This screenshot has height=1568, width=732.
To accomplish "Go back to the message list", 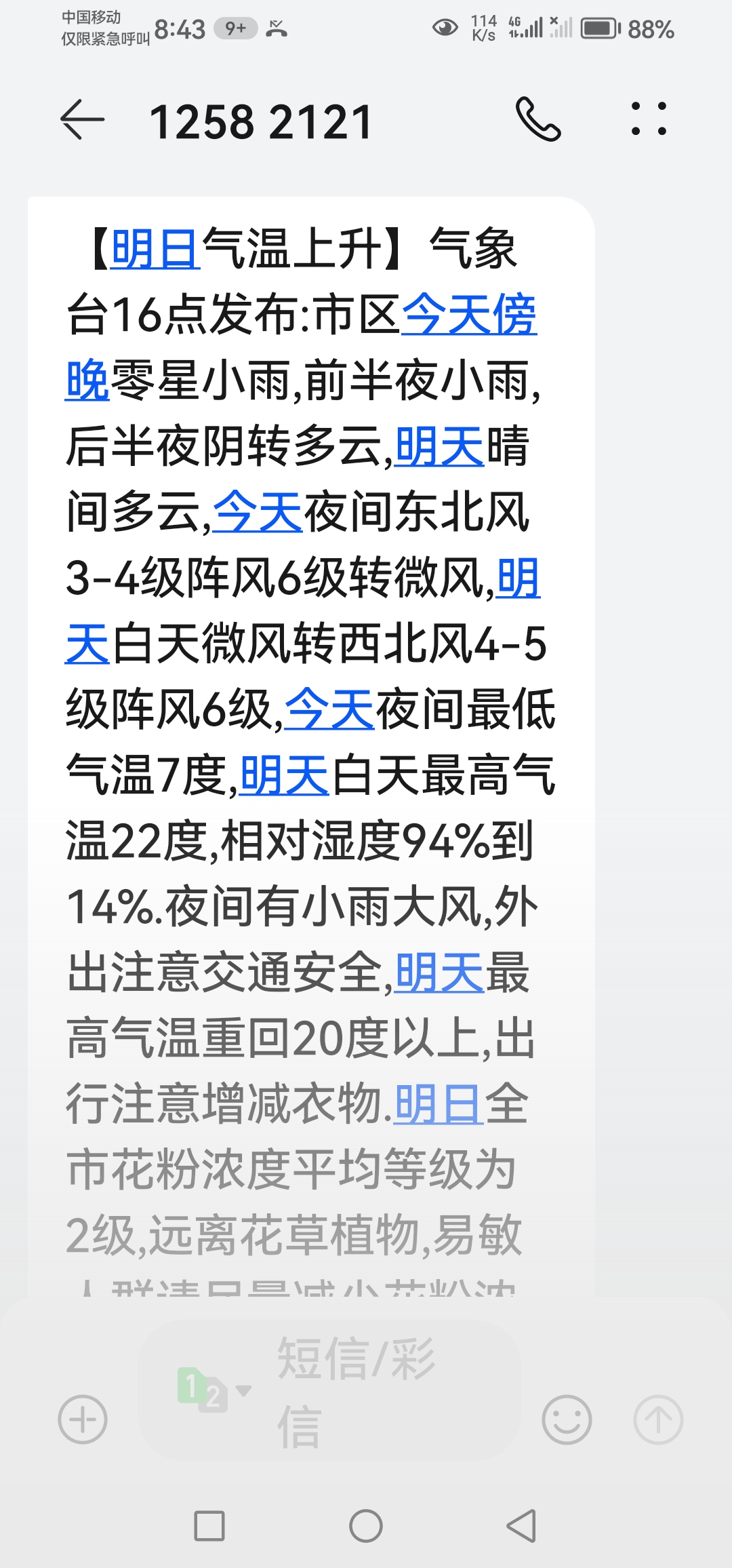I will [x=83, y=120].
